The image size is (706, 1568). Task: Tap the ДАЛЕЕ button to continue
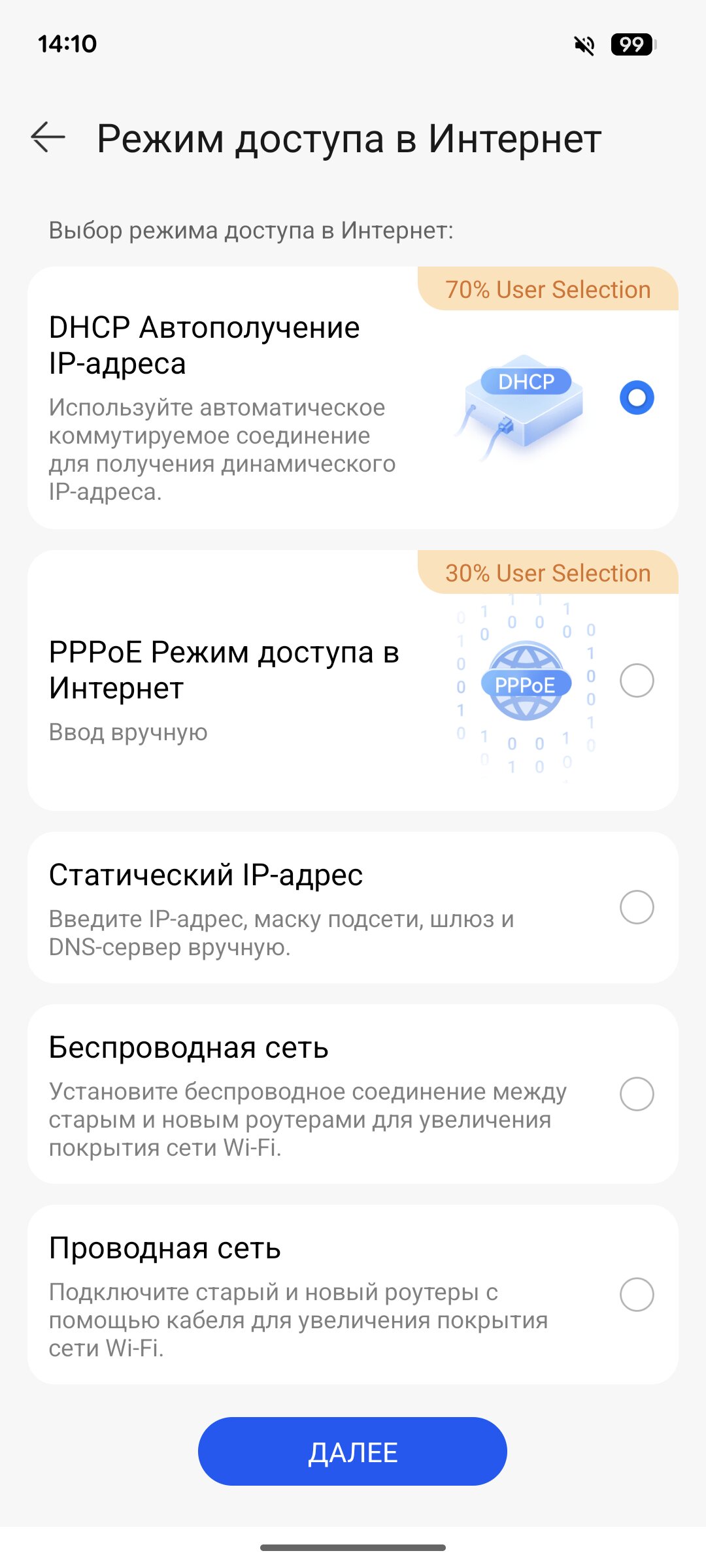point(352,1452)
